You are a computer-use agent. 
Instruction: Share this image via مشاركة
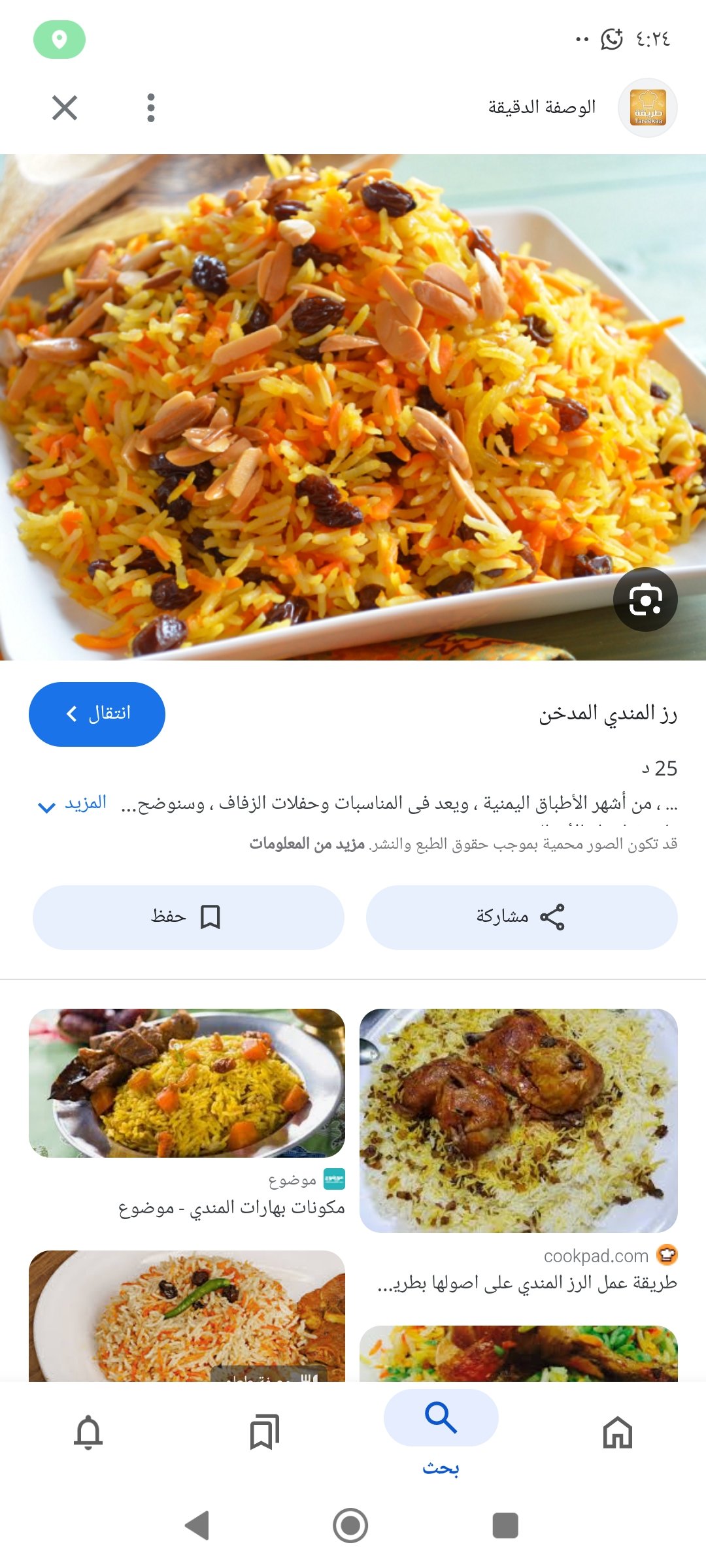(x=522, y=917)
